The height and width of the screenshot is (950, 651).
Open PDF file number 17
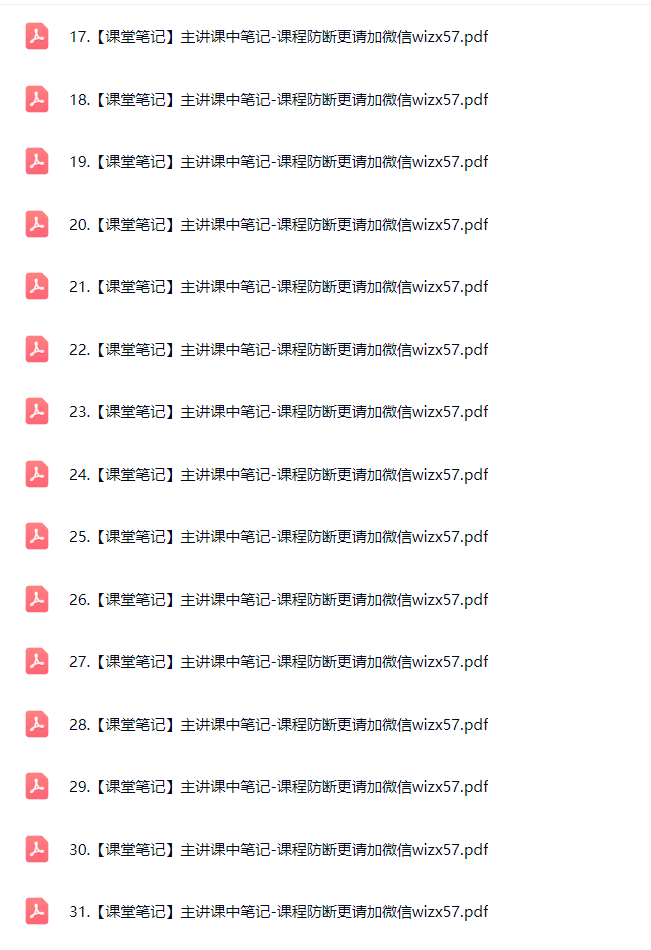tap(278, 37)
